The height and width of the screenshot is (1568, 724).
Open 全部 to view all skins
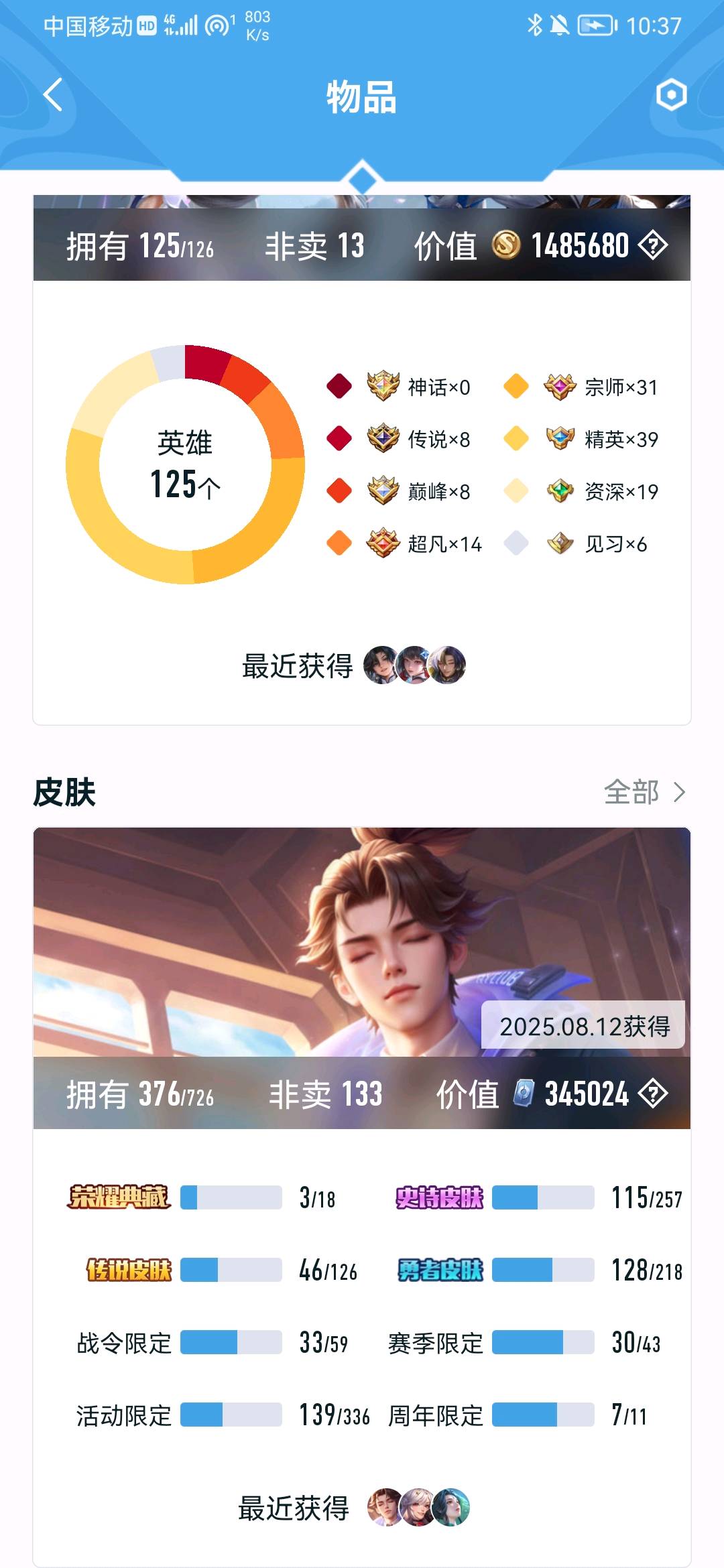coord(644,792)
